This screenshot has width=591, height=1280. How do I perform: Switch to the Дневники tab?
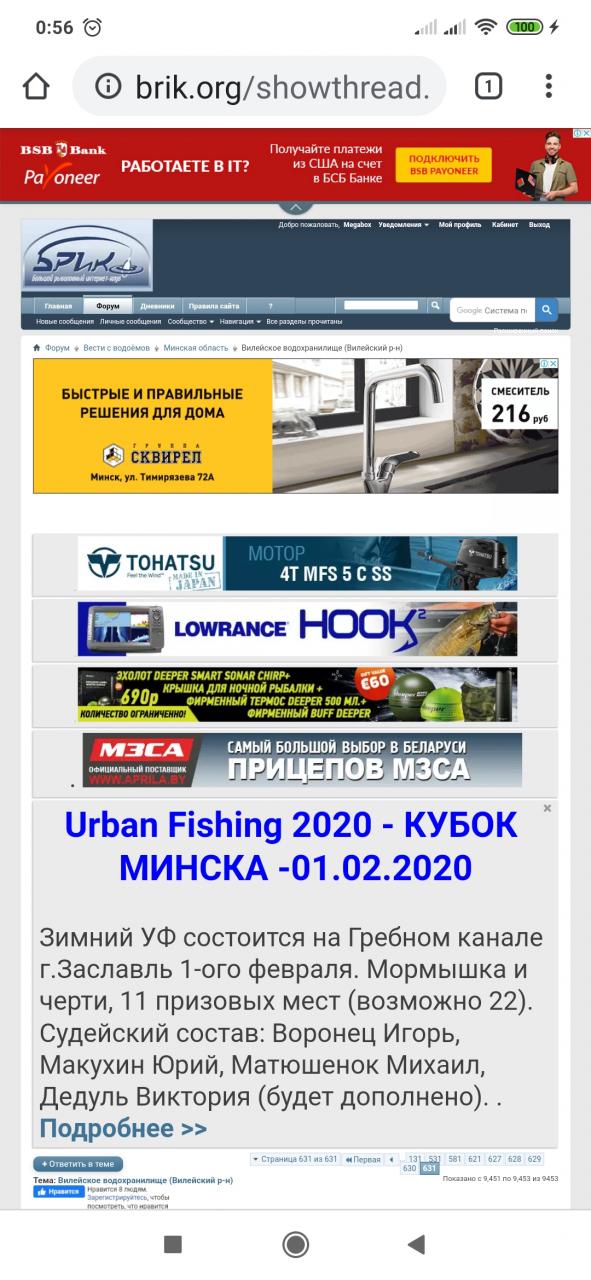point(157,306)
